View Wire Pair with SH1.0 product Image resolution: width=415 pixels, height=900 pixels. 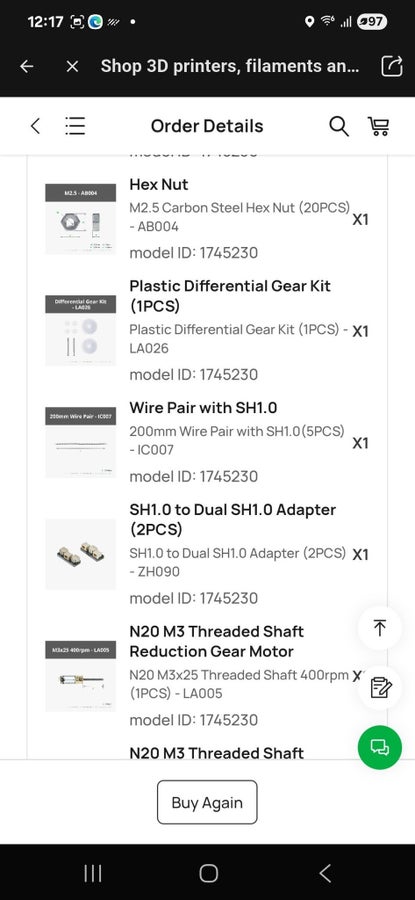pos(203,408)
